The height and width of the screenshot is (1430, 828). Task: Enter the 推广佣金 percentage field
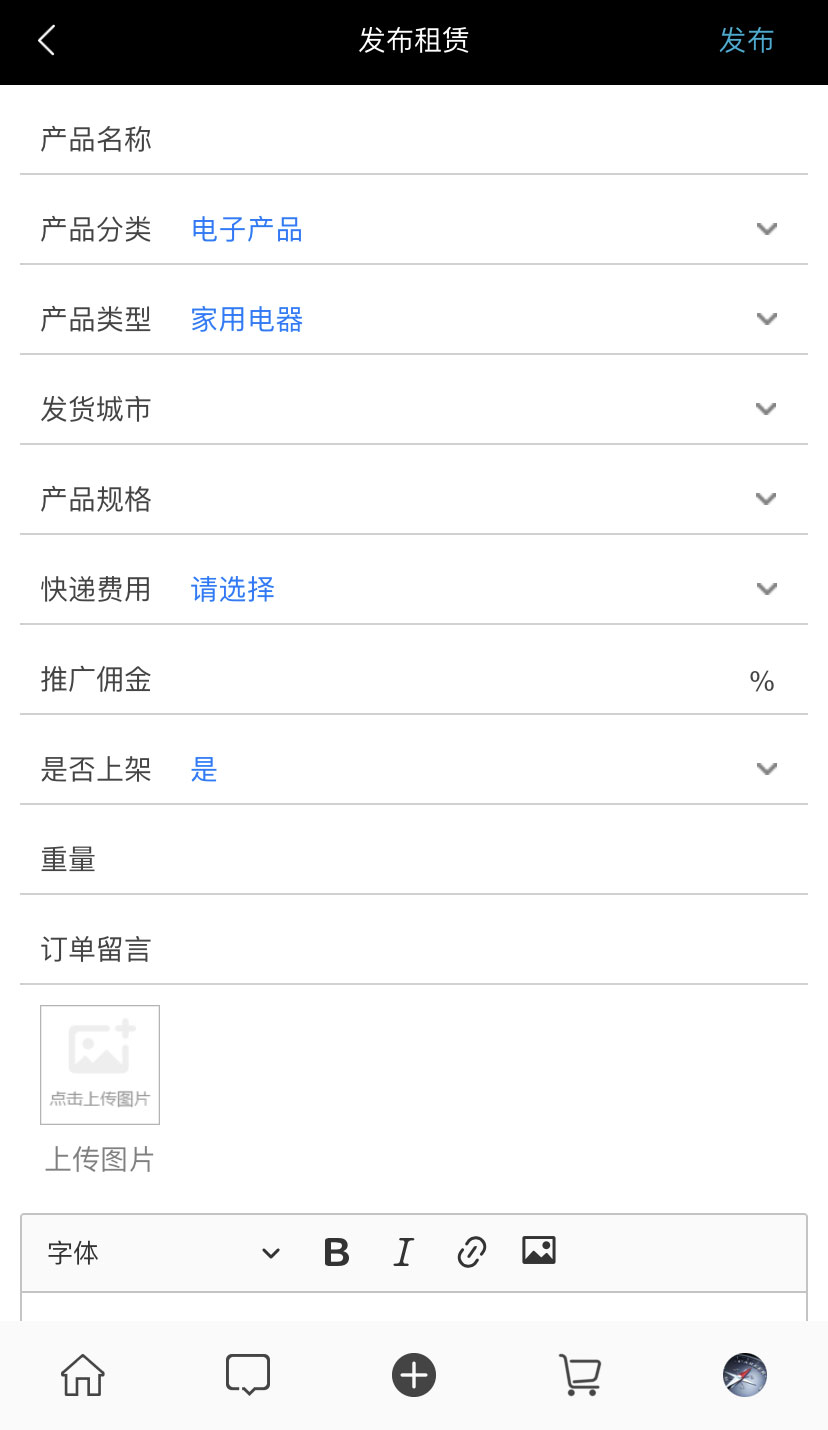point(414,680)
